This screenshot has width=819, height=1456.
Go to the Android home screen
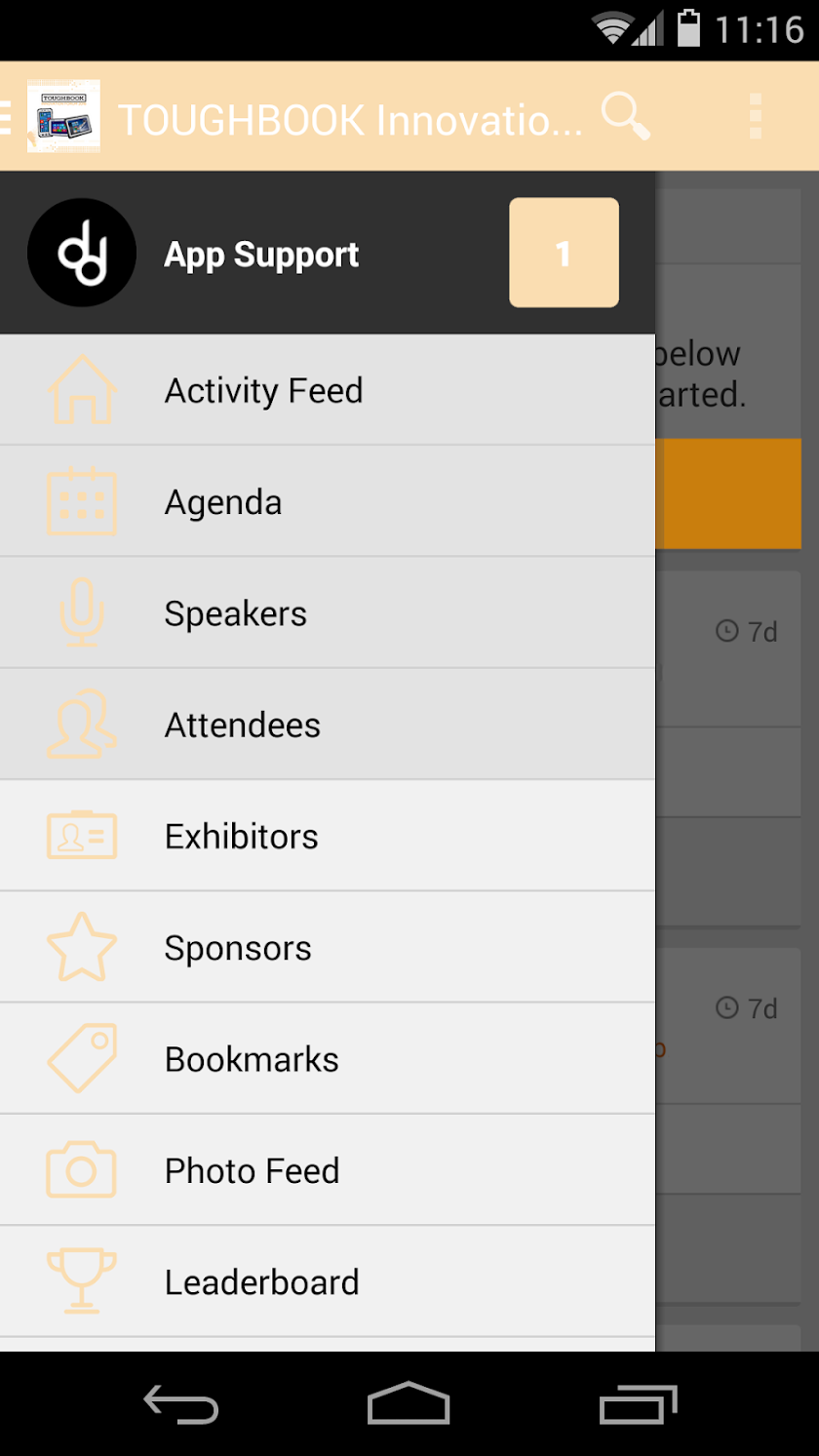(x=409, y=1404)
